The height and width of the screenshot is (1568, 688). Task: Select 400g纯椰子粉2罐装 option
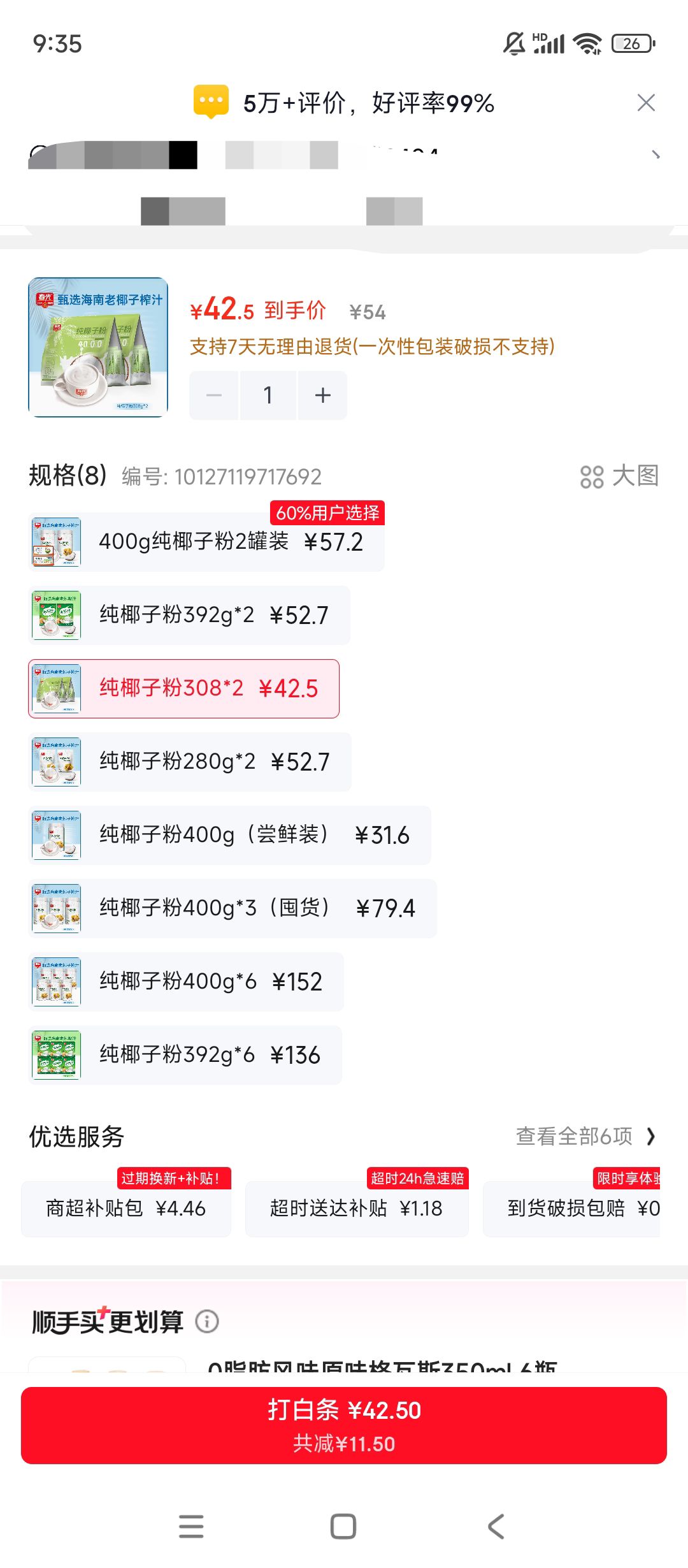[206, 542]
